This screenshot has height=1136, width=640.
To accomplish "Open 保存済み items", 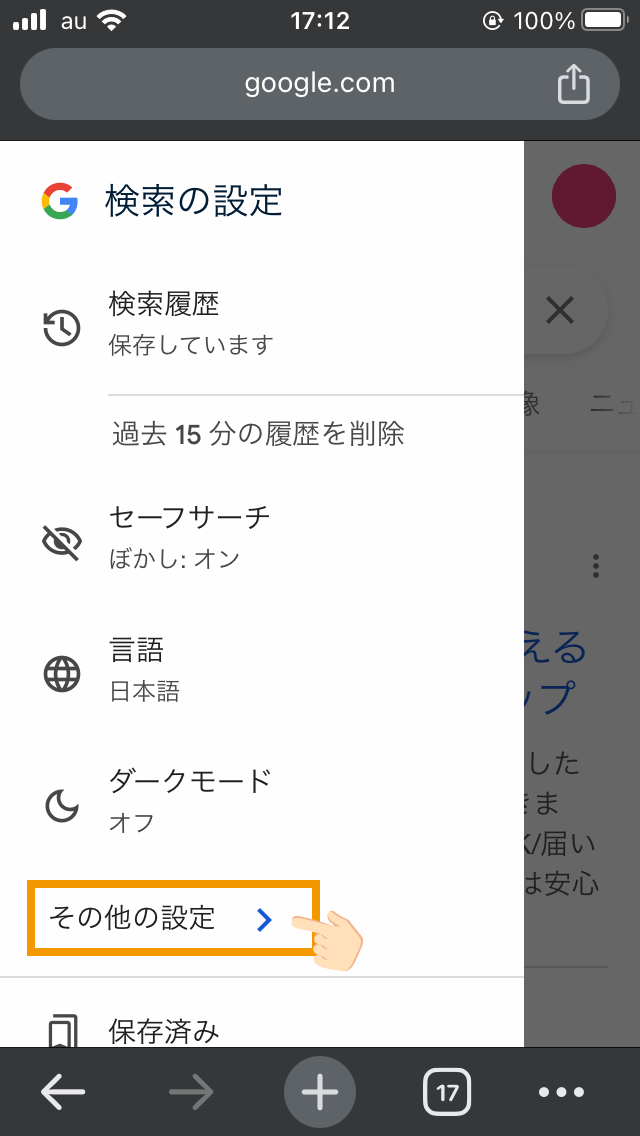I will 262,1029.
